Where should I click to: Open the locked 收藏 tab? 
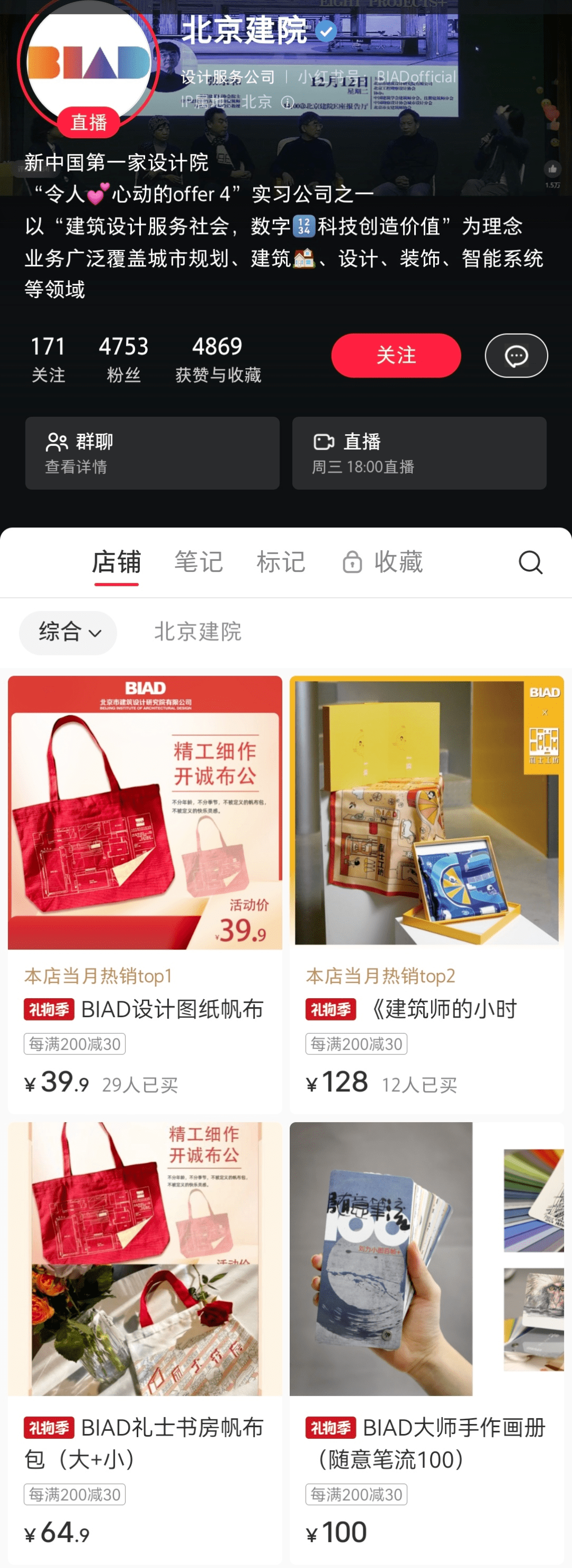point(383,561)
